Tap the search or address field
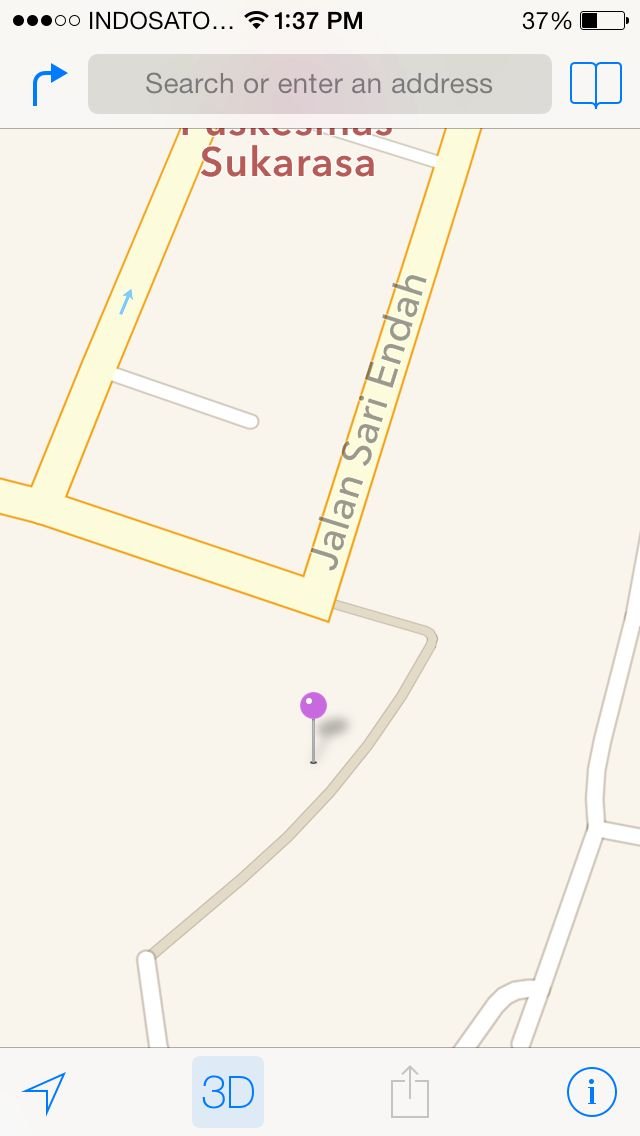Image resolution: width=640 pixels, height=1136 pixels. (319, 84)
